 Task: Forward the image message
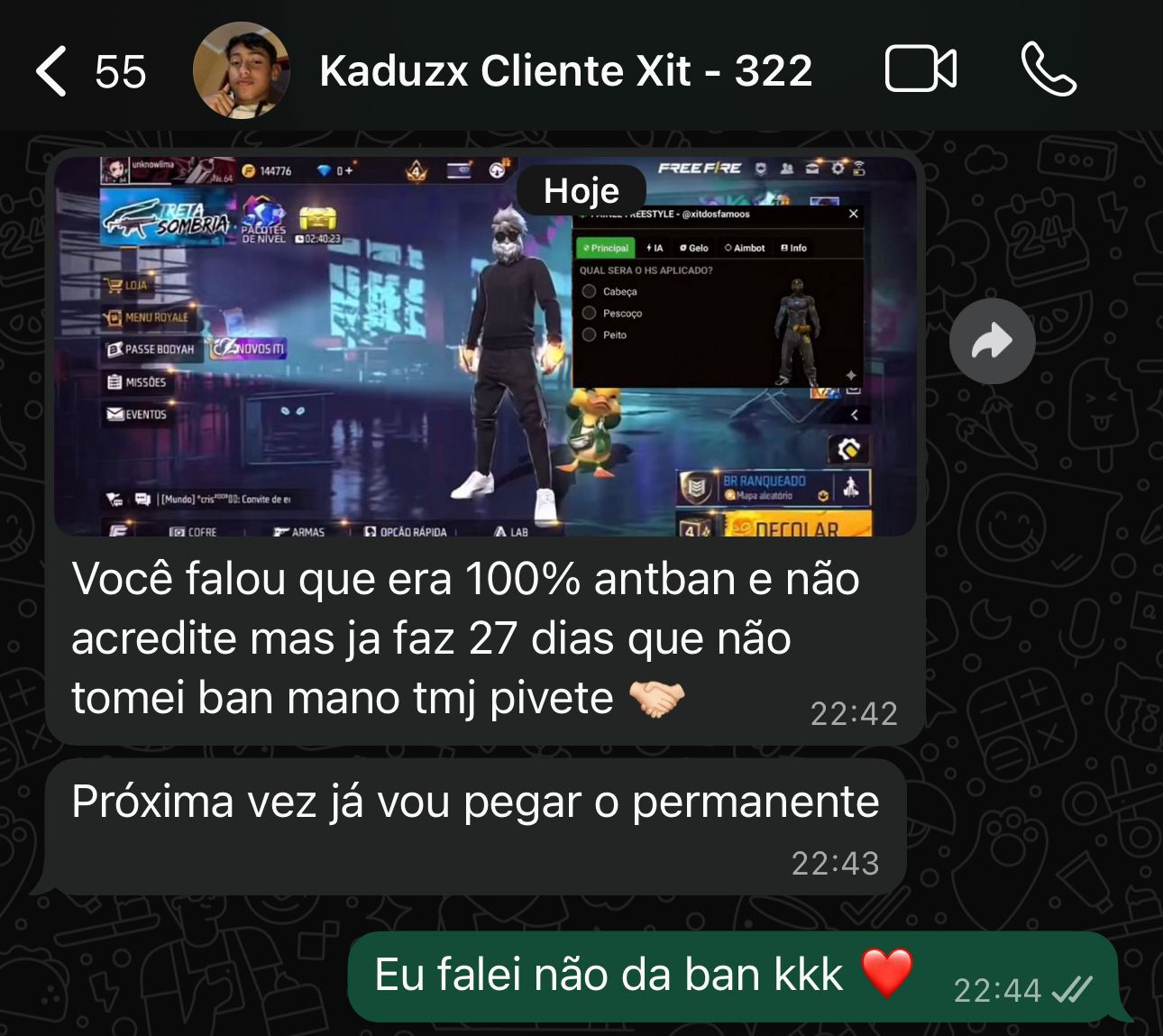[x=992, y=342]
